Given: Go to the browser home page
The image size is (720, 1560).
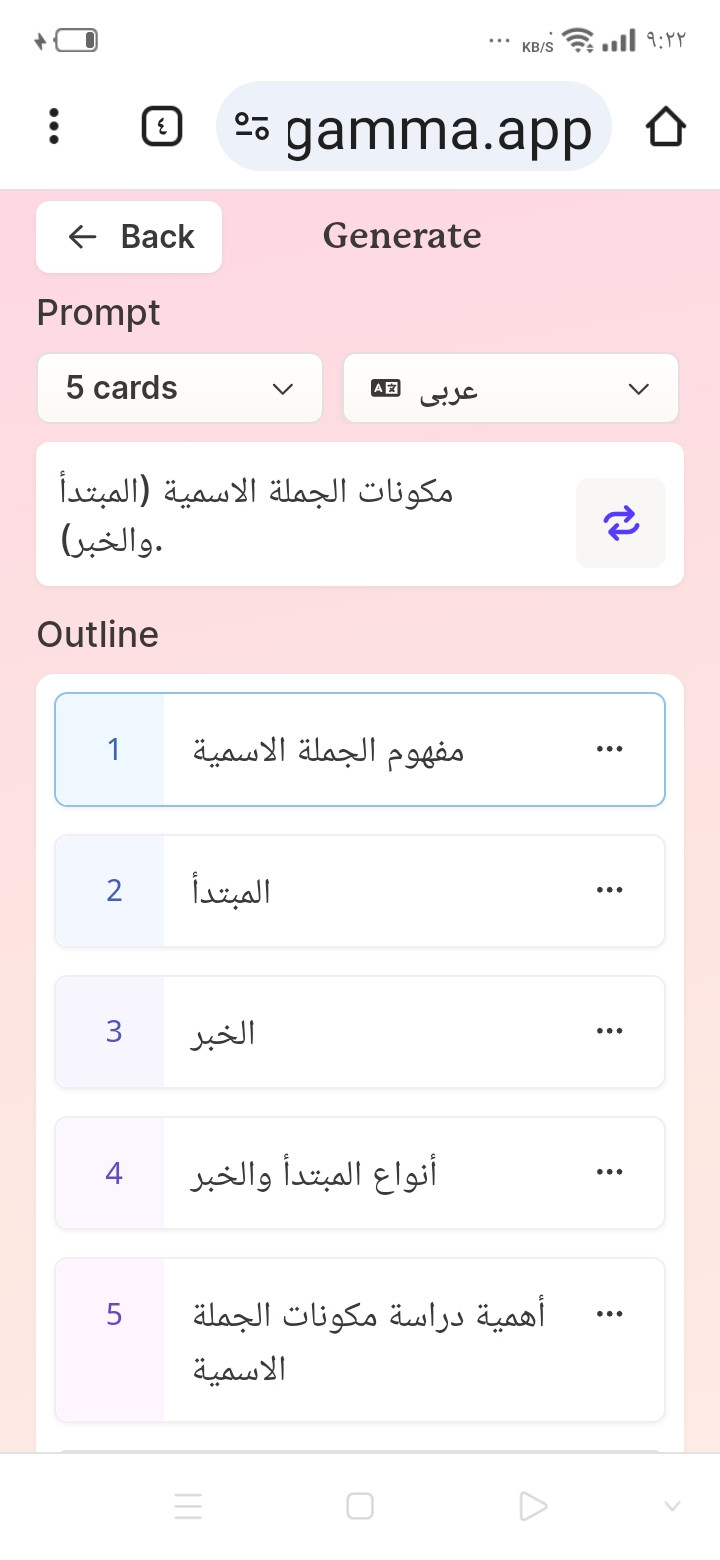Looking at the screenshot, I should (x=665, y=127).
